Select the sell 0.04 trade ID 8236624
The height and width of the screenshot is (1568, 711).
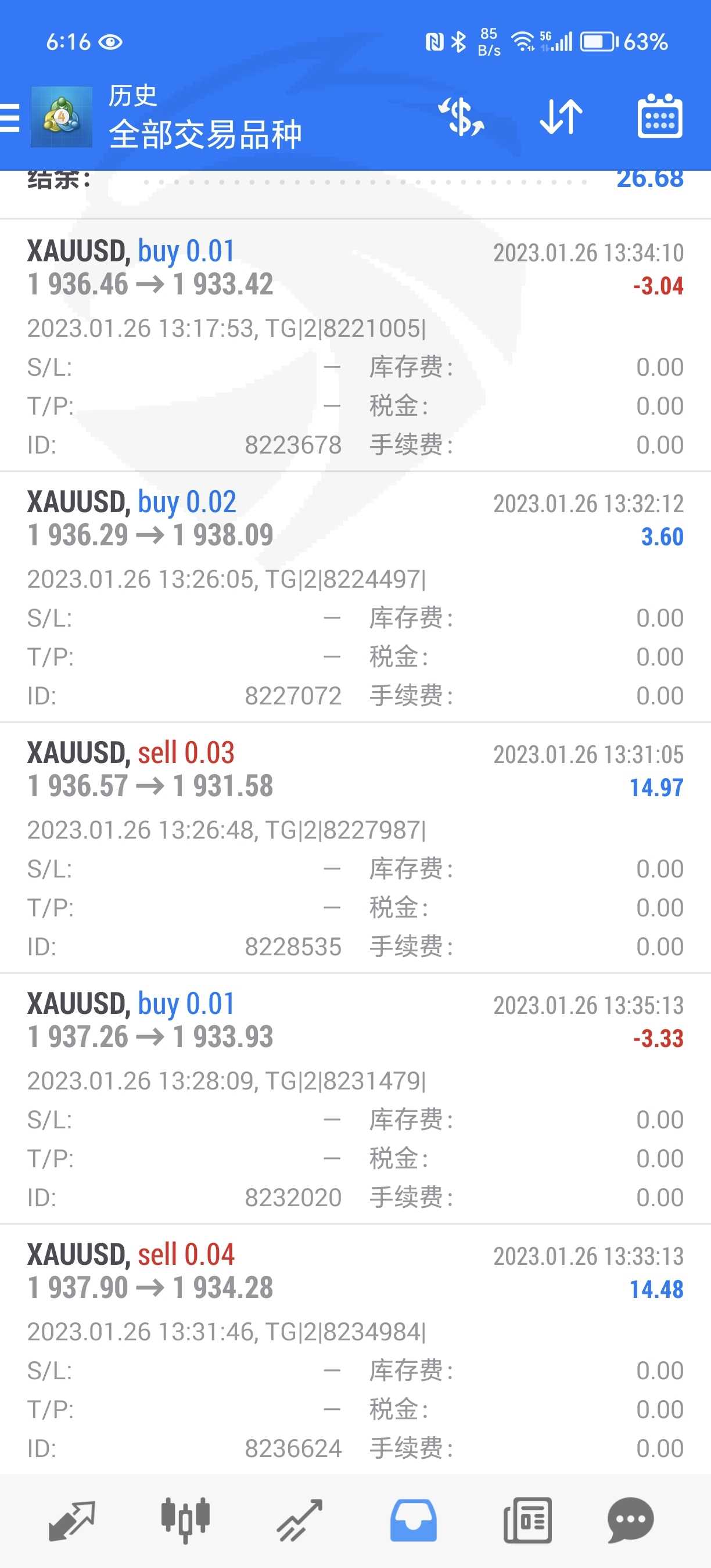[355, 1349]
